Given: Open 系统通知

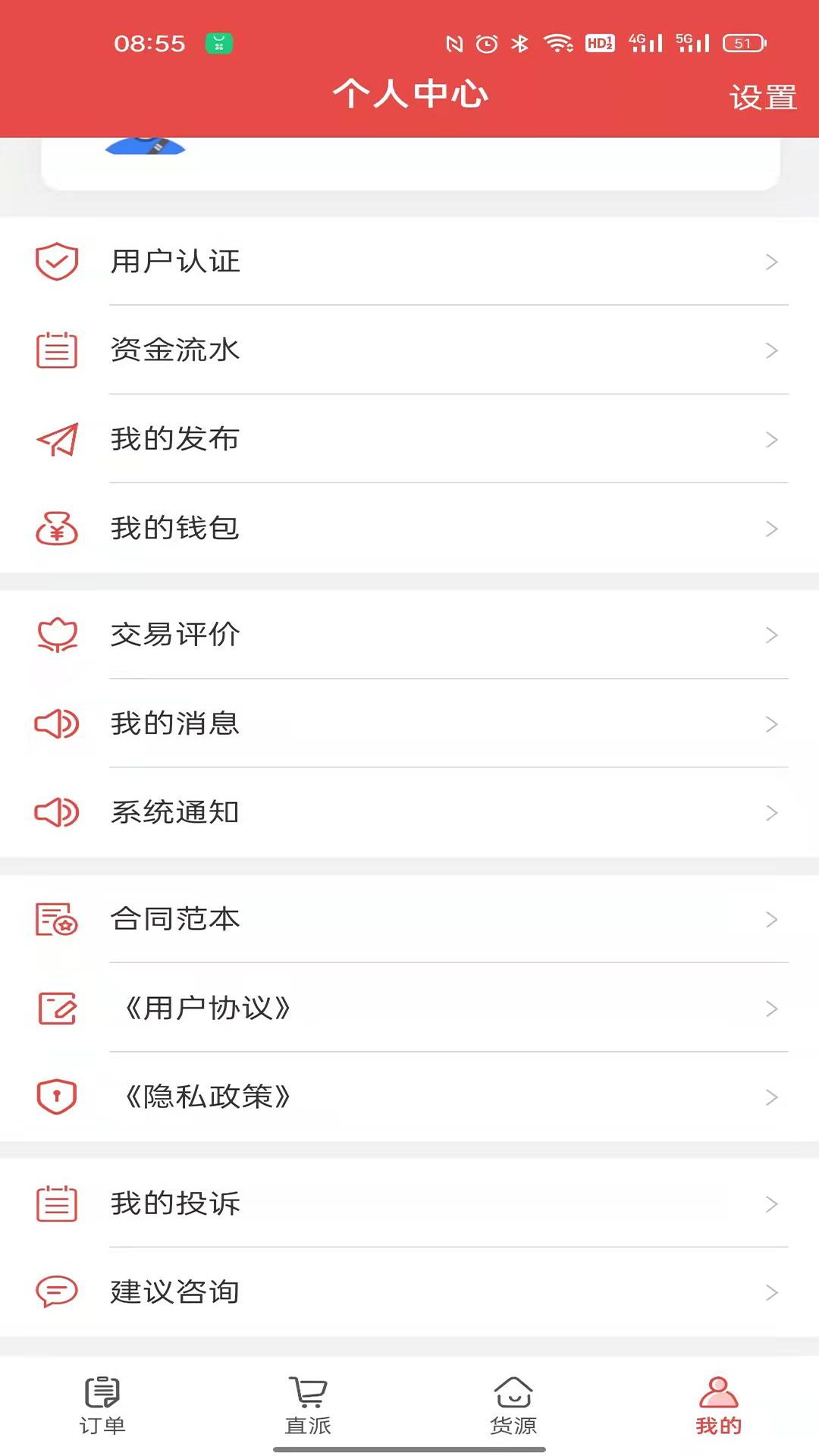Looking at the screenshot, I should coord(409,812).
